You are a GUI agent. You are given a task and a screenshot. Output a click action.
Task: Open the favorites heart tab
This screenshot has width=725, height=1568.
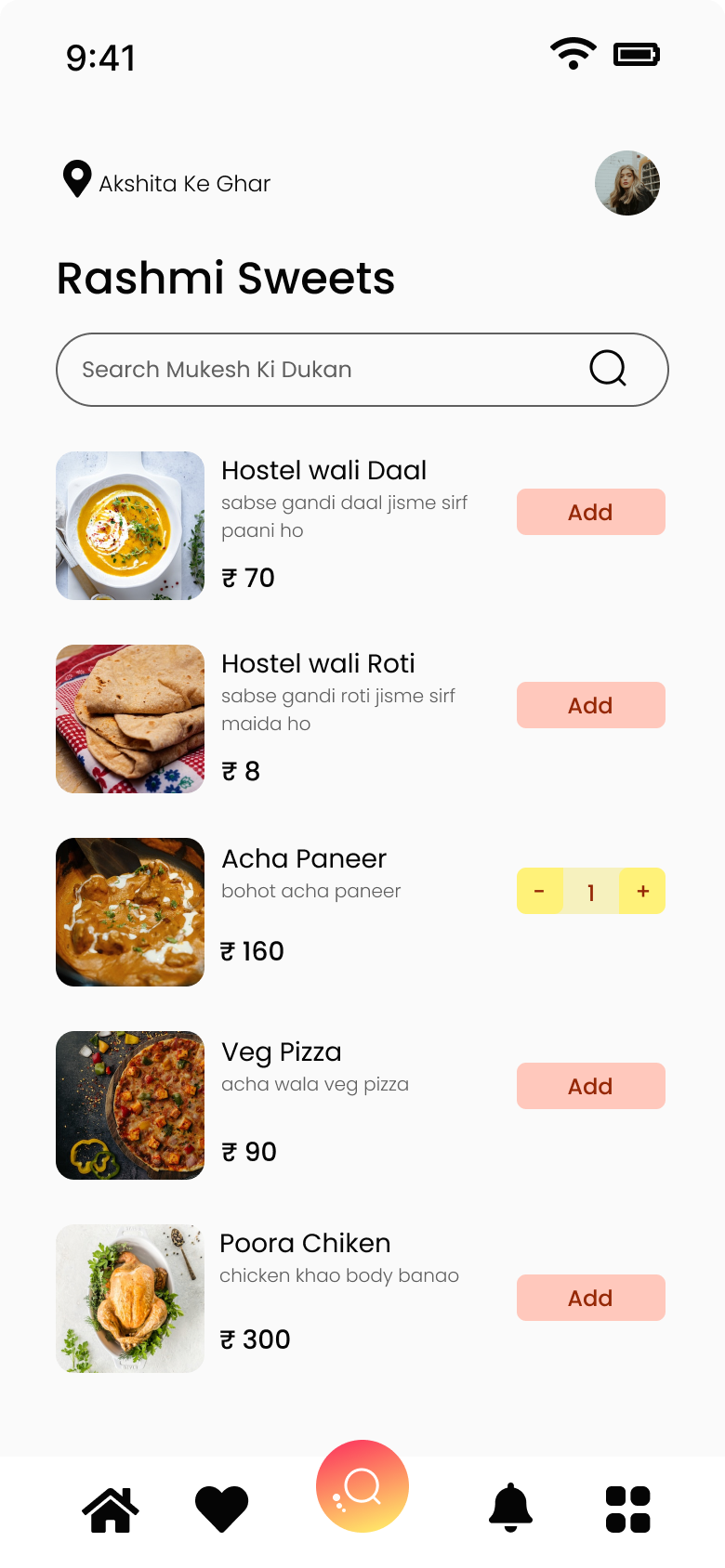(221, 1509)
